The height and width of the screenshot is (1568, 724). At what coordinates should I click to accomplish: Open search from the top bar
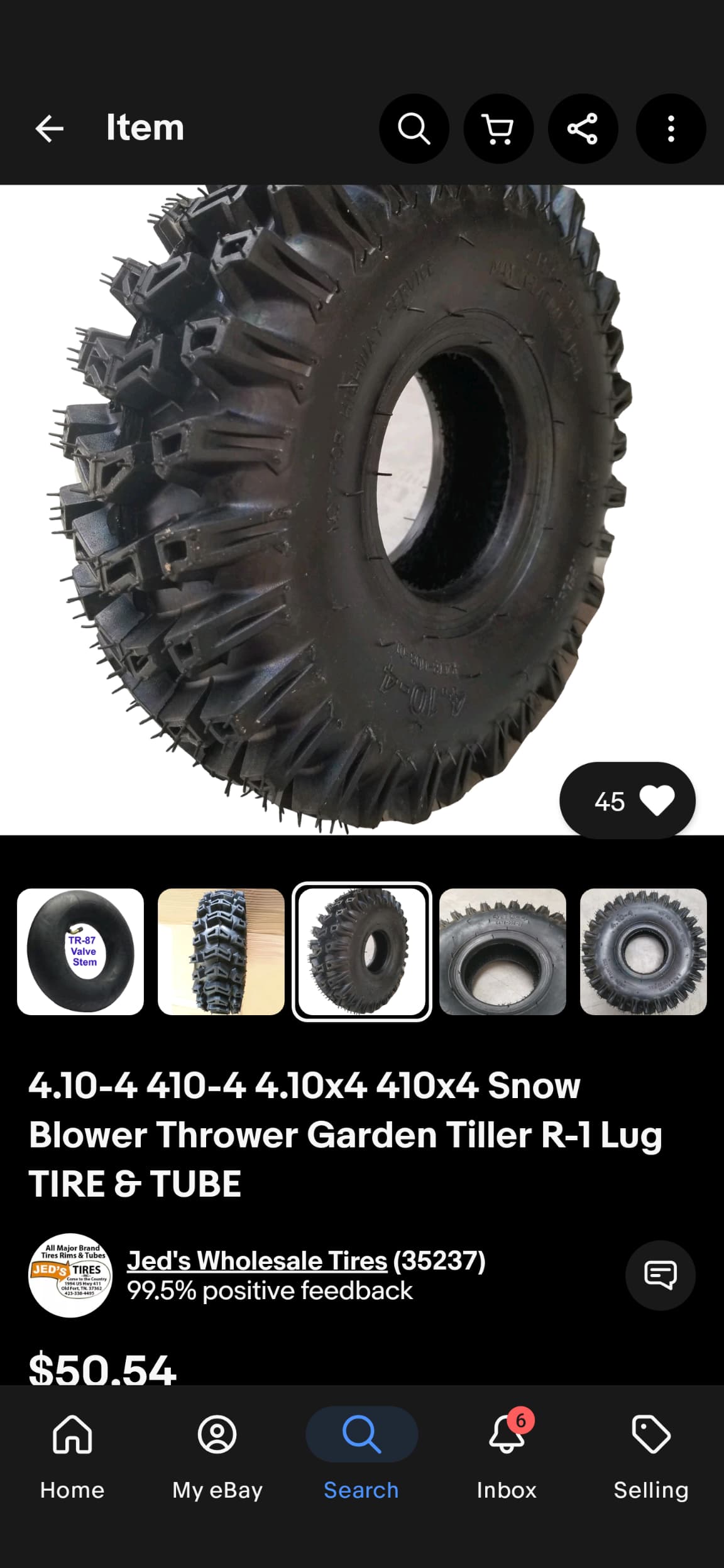pyautogui.click(x=414, y=129)
